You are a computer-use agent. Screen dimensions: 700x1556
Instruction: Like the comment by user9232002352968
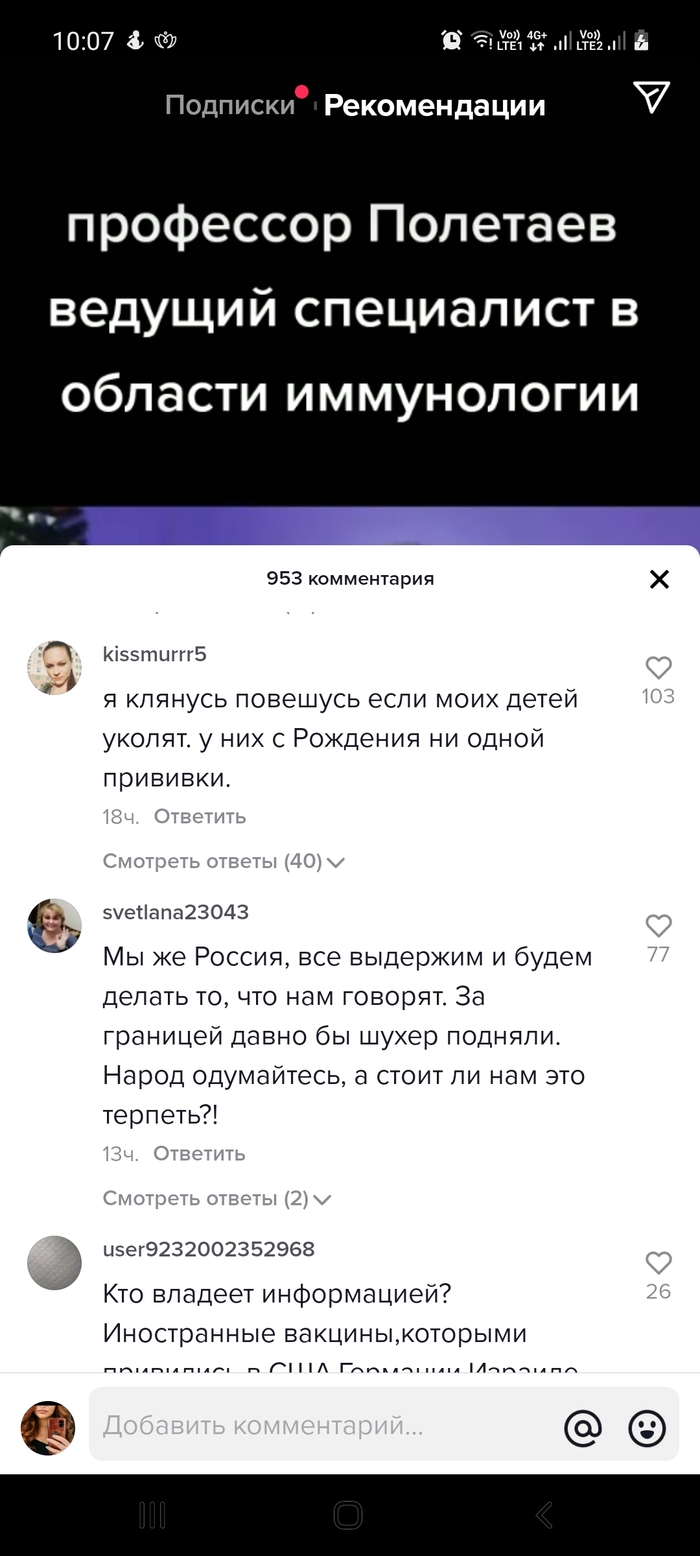pyautogui.click(x=658, y=1263)
